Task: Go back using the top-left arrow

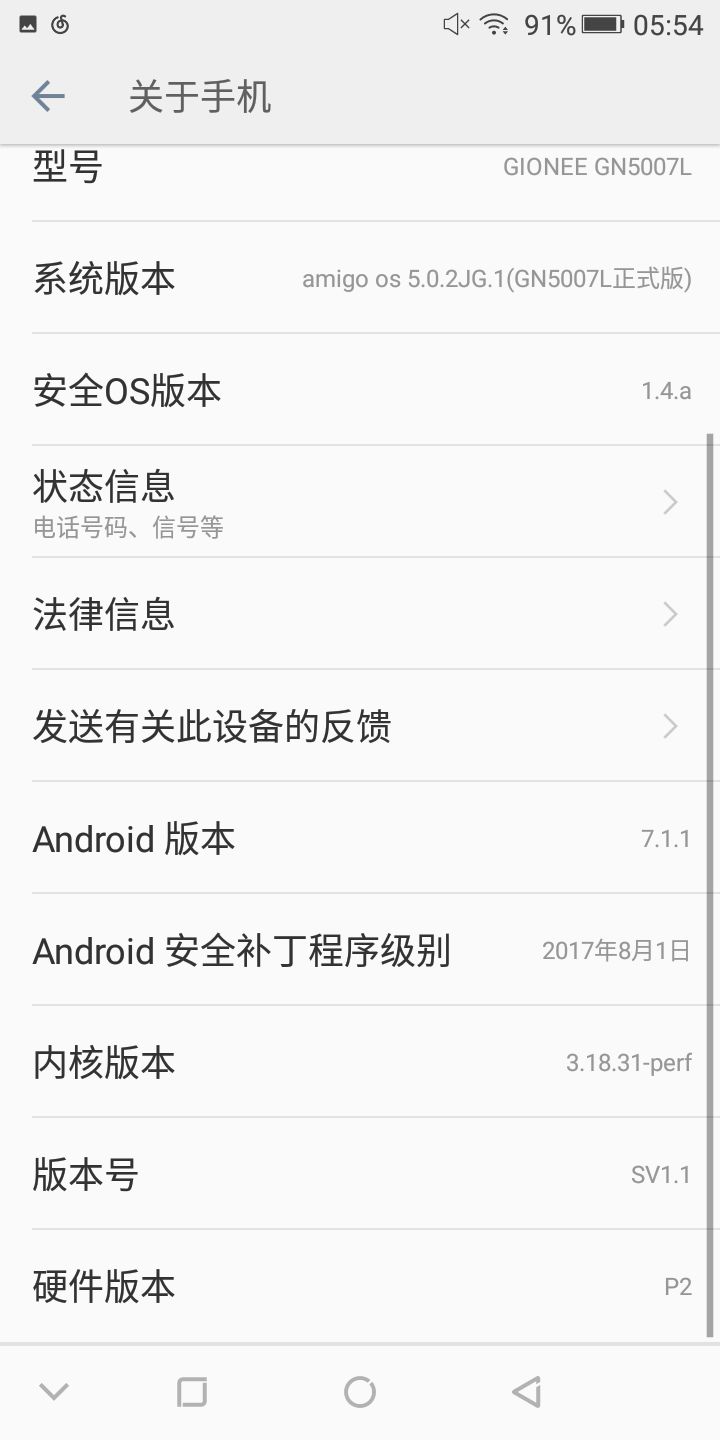Action: [48, 97]
